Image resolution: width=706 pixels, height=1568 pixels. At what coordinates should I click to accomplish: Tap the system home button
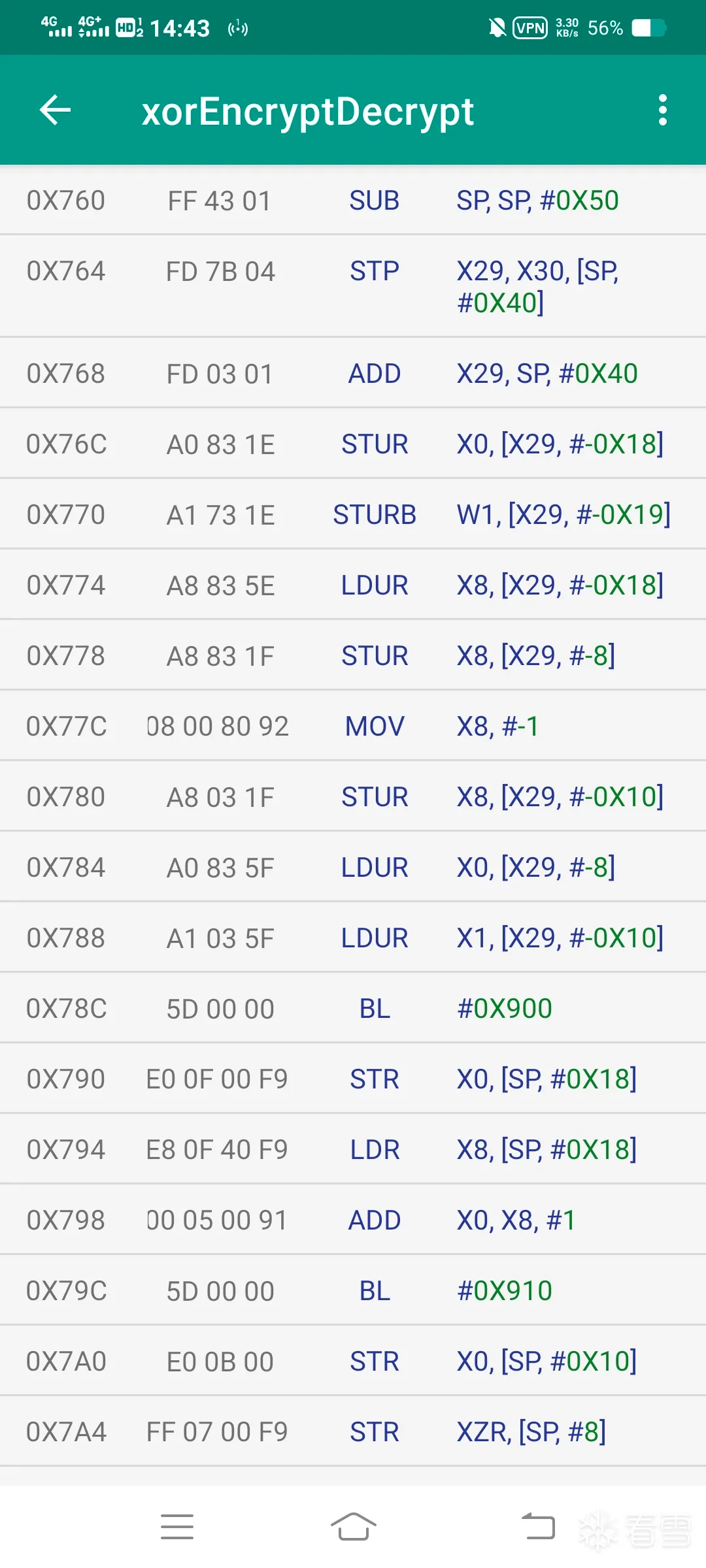(x=353, y=1527)
